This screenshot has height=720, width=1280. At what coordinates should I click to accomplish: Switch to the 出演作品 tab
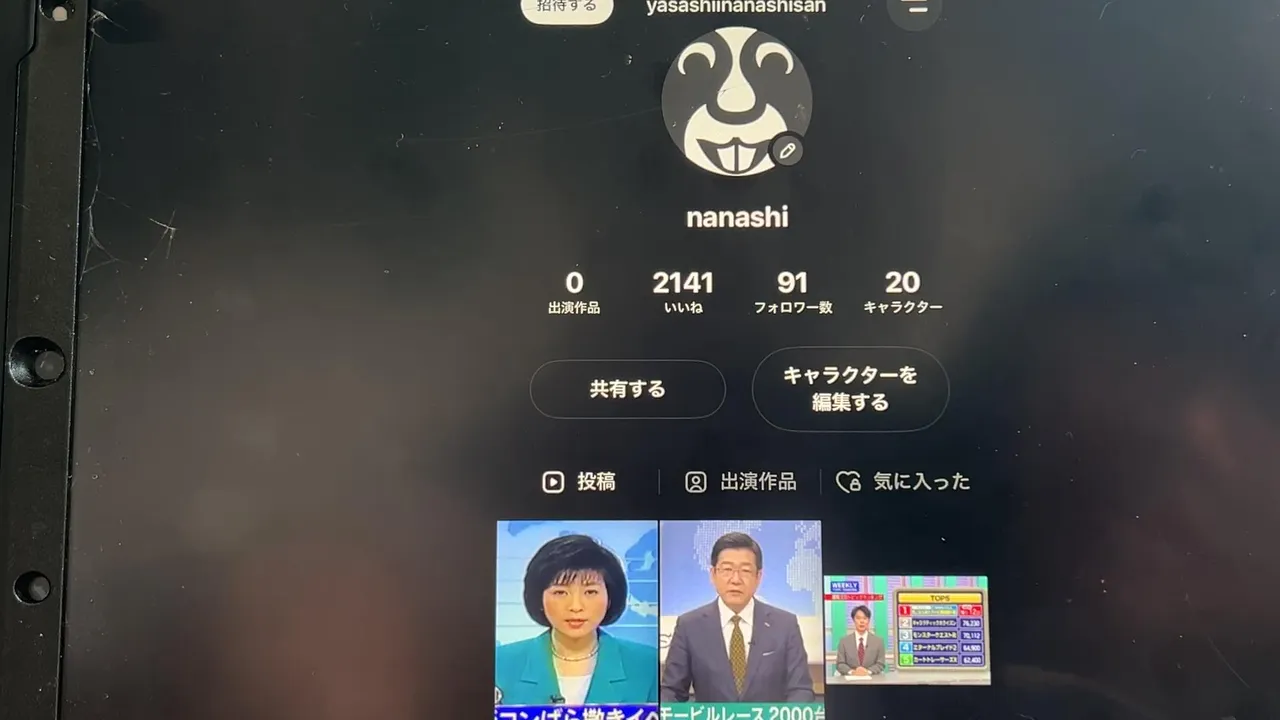tap(741, 482)
